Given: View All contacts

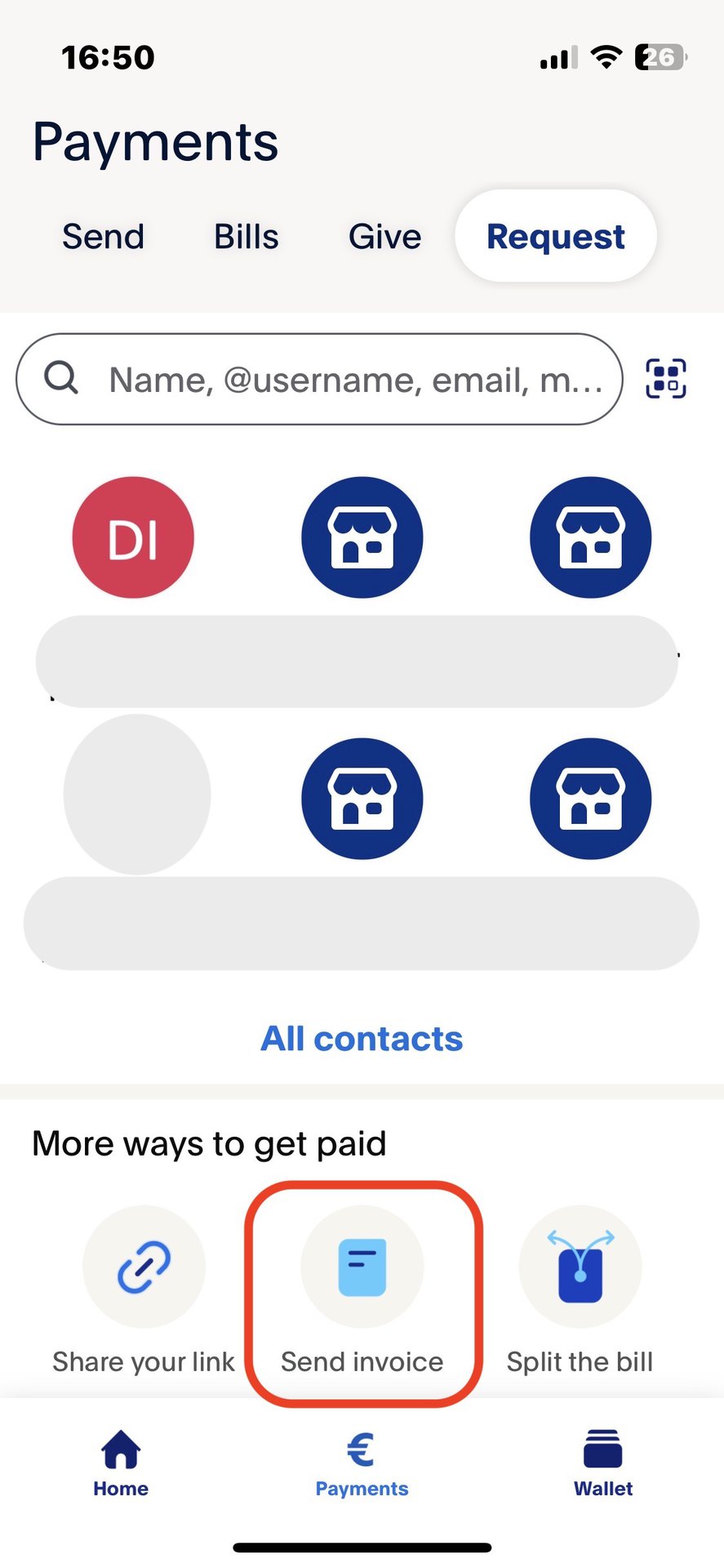Looking at the screenshot, I should [362, 1039].
